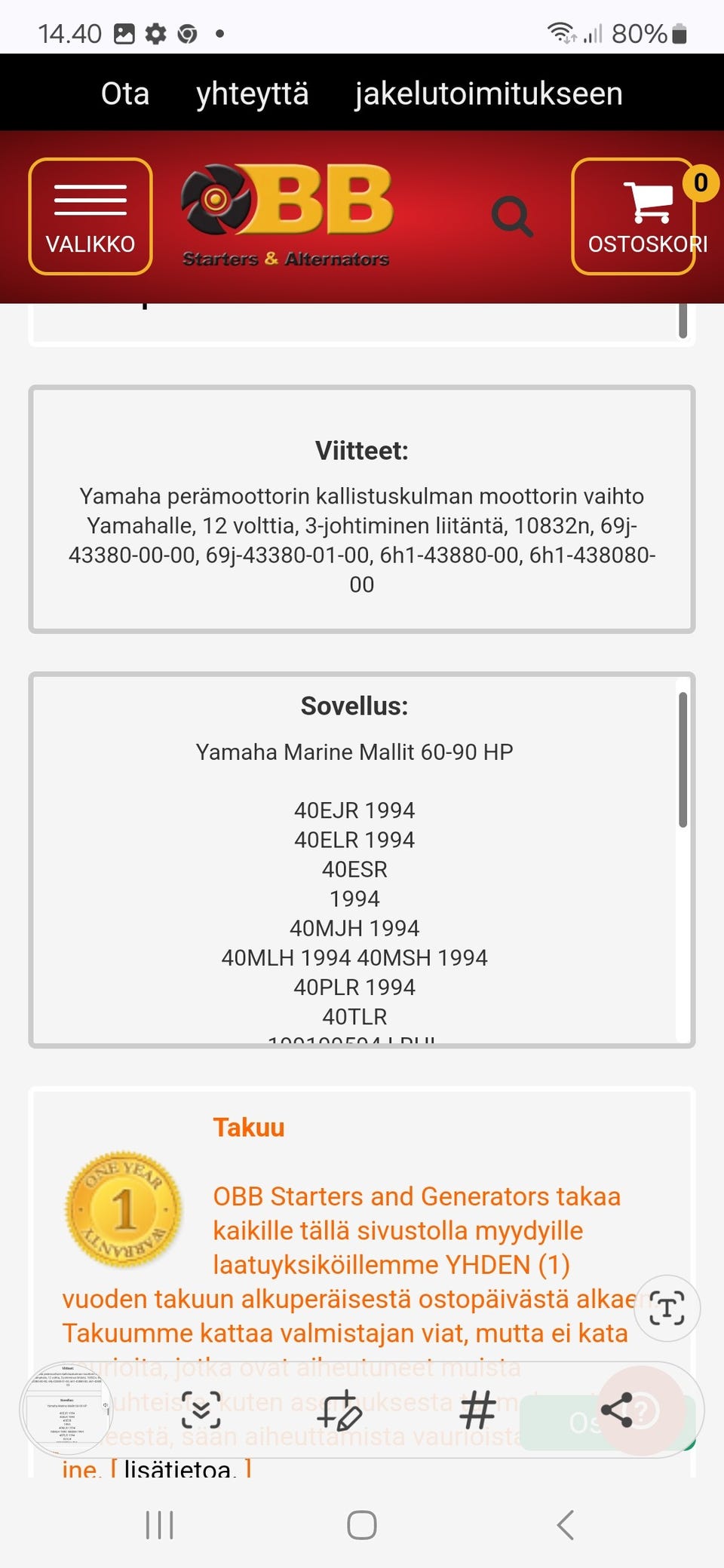The height and width of the screenshot is (1568, 724).
Task: Open the Ota yhteyttä jakelutoimitukseen banner
Action: 362,93
